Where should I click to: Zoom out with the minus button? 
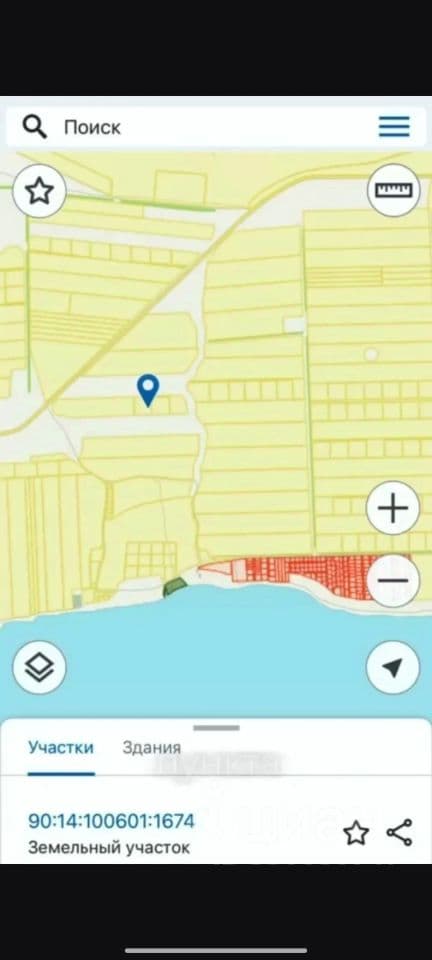[393, 581]
